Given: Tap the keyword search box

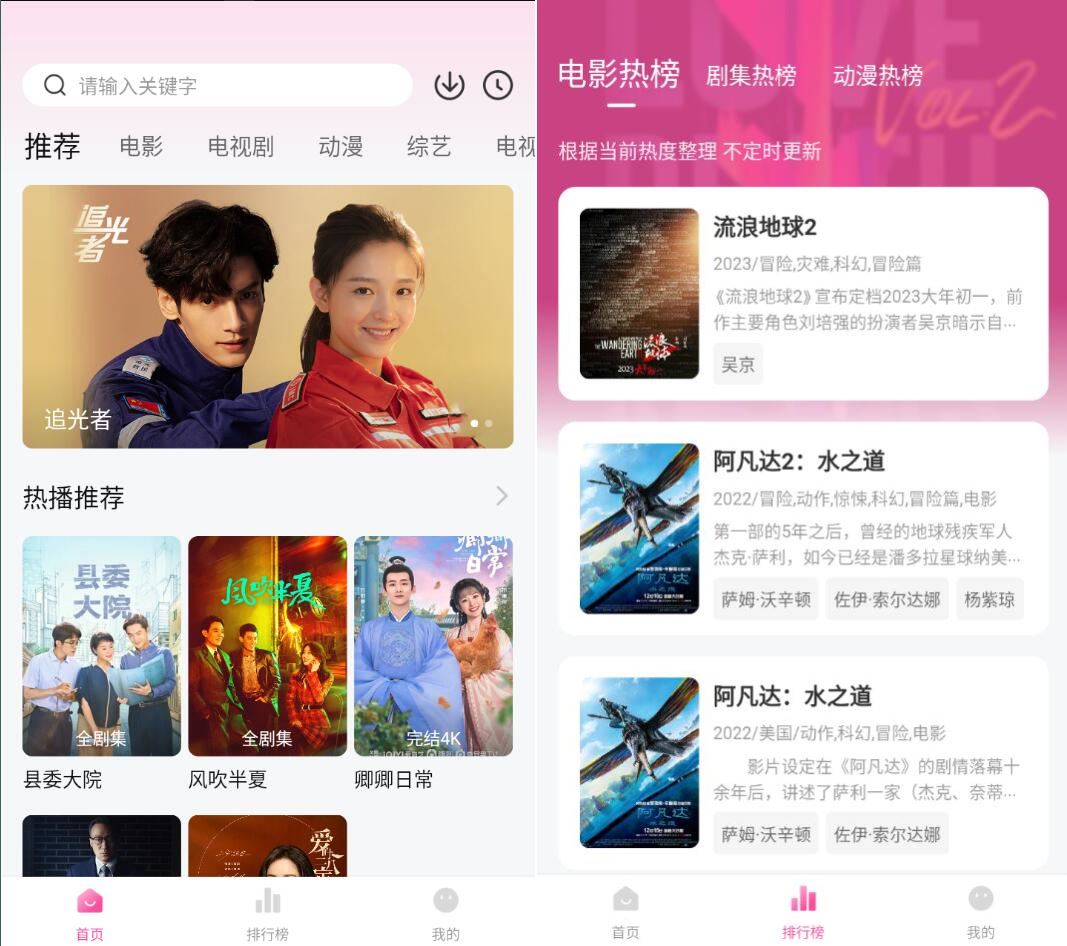Looking at the screenshot, I should (217, 86).
